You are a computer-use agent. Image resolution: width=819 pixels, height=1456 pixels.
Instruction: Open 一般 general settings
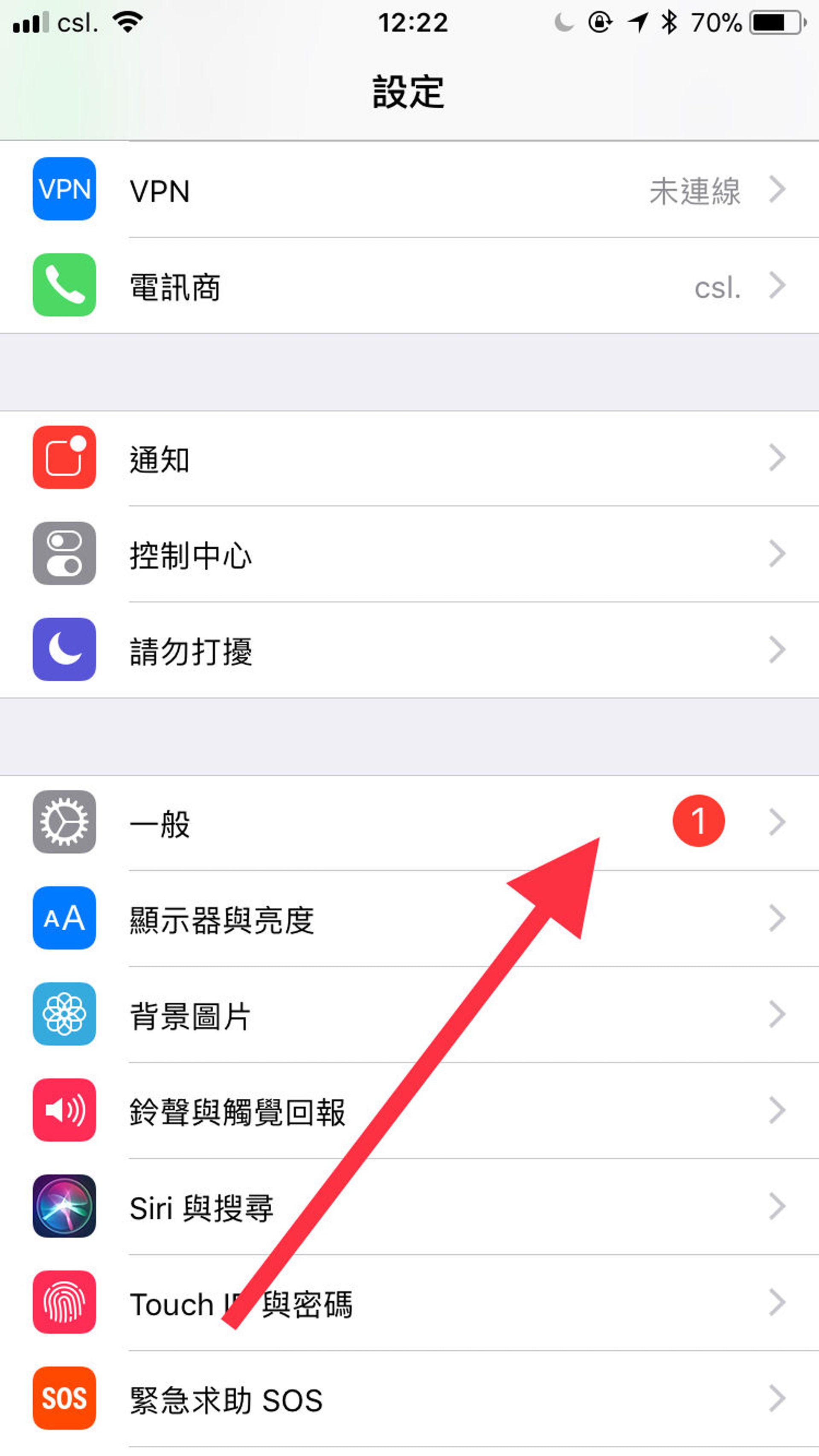[409, 823]
